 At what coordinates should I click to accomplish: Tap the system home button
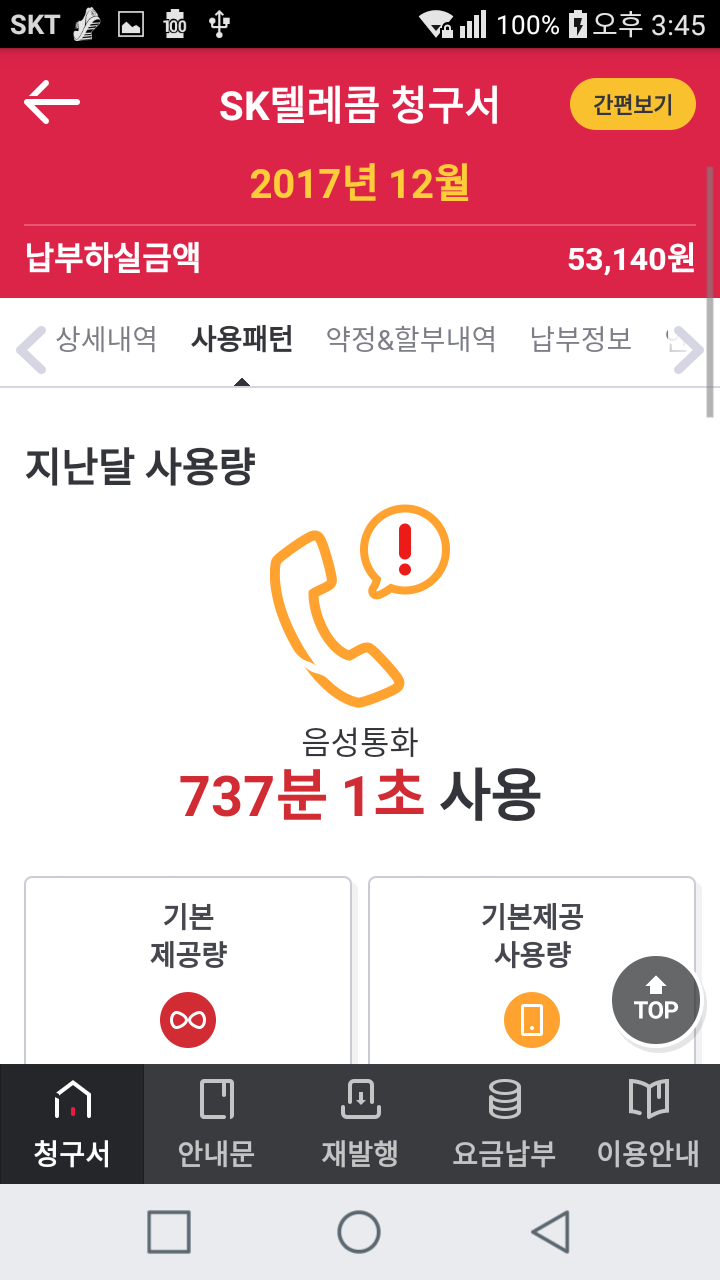[x=359, y=1232]
